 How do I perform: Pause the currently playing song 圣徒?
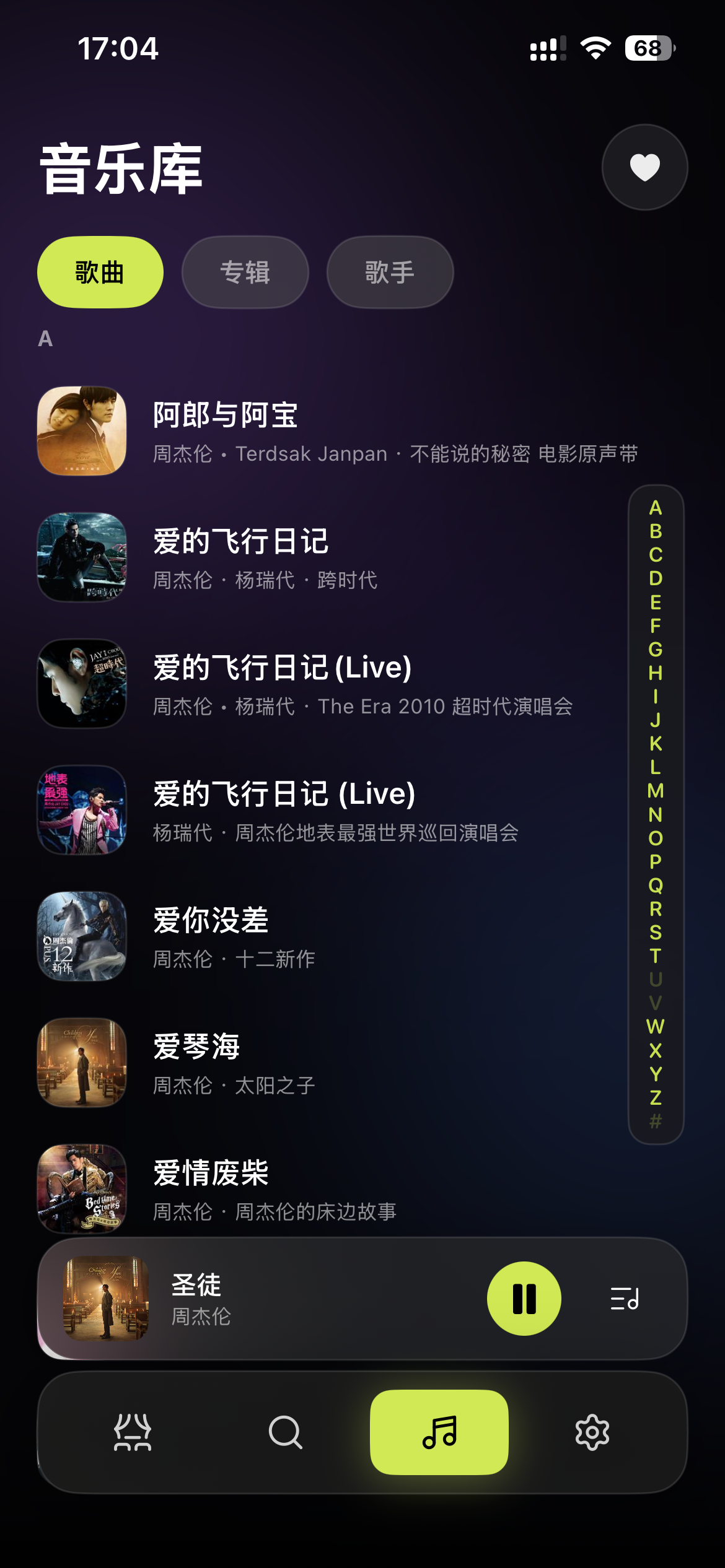(524, 1299)
